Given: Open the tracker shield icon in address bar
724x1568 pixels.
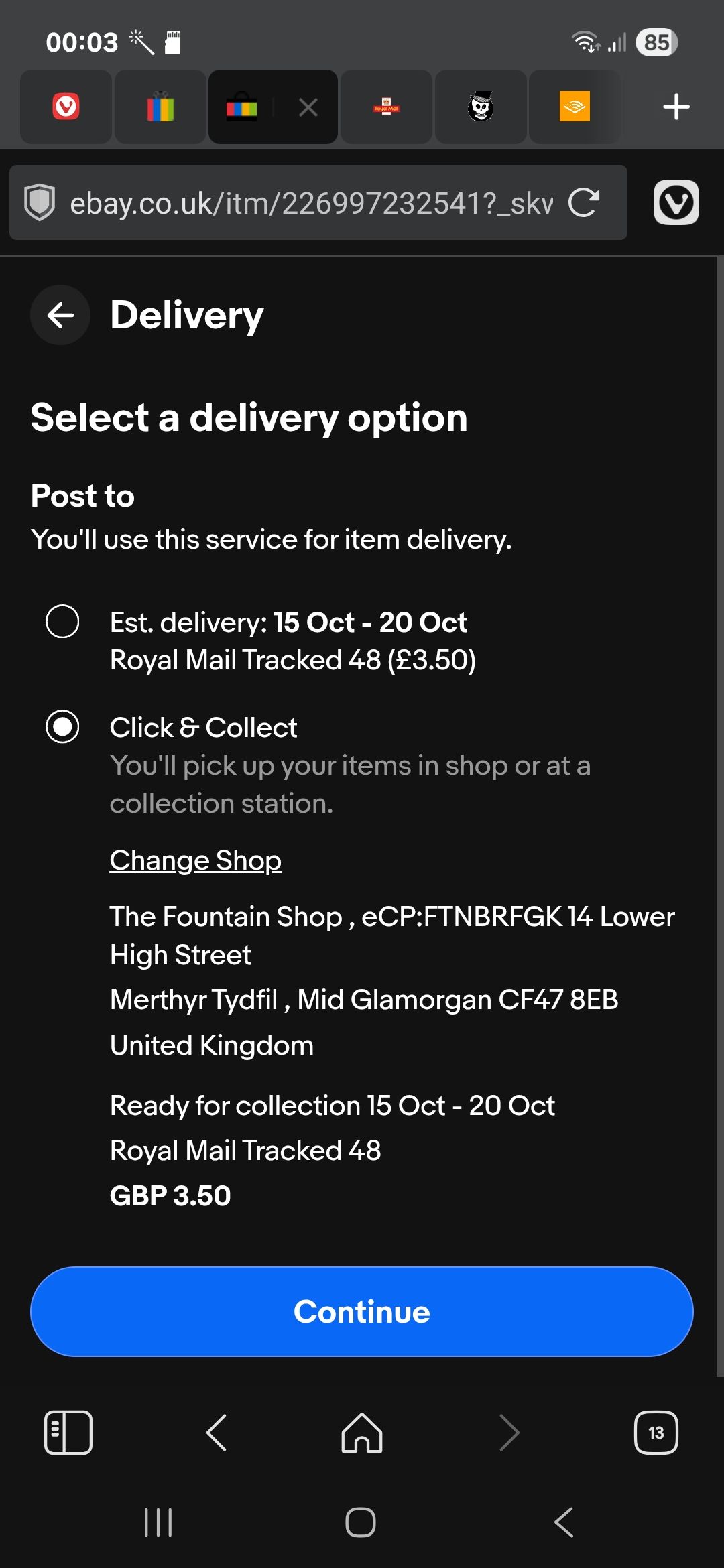Looking at the screenshot, I should [x=40, y=202].
